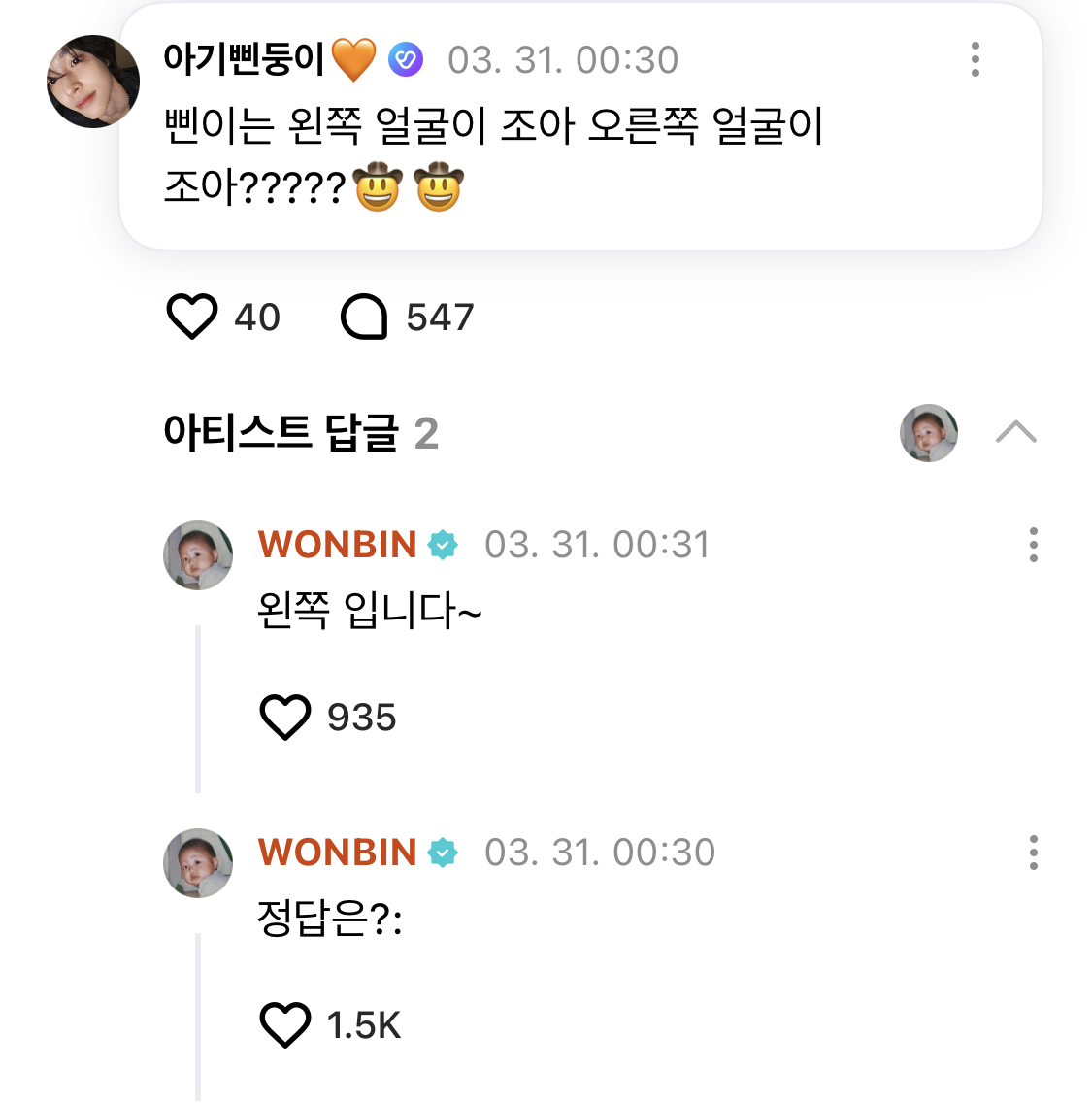View 아기삔둥이's profile picture
The width and height of the screenshot is (1092, 1104).
coord(93,82)
